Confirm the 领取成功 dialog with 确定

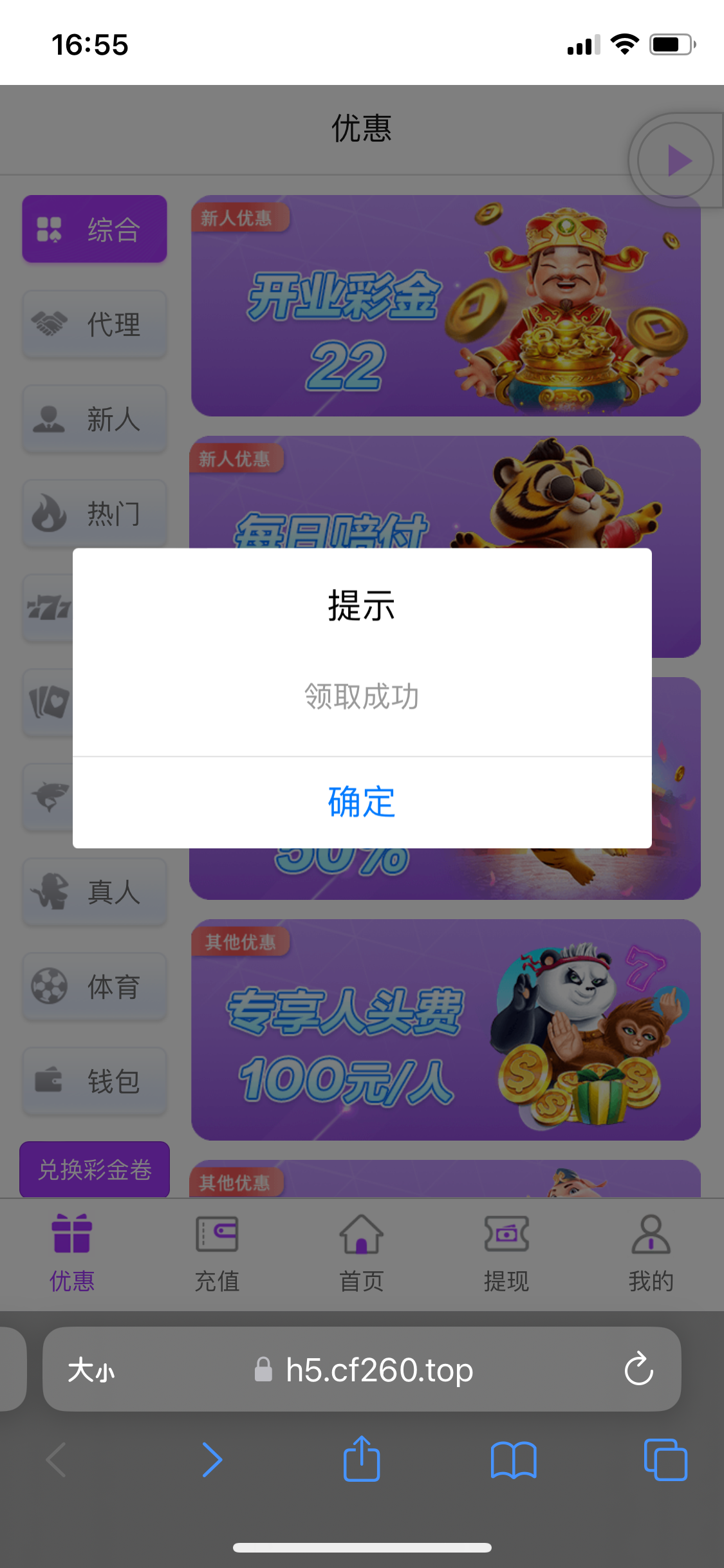click(362, 802)
